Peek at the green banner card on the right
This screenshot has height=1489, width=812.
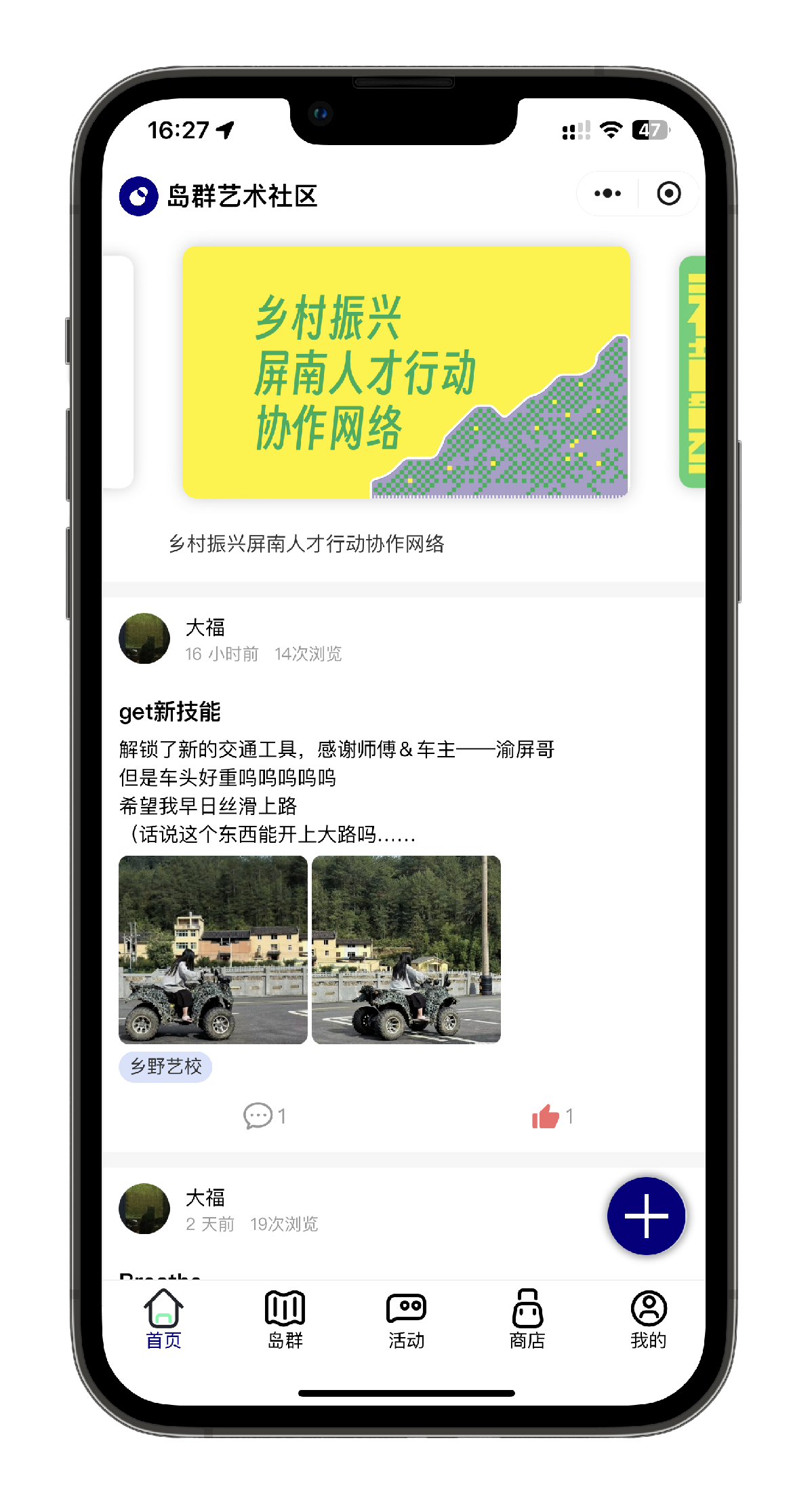693,372
